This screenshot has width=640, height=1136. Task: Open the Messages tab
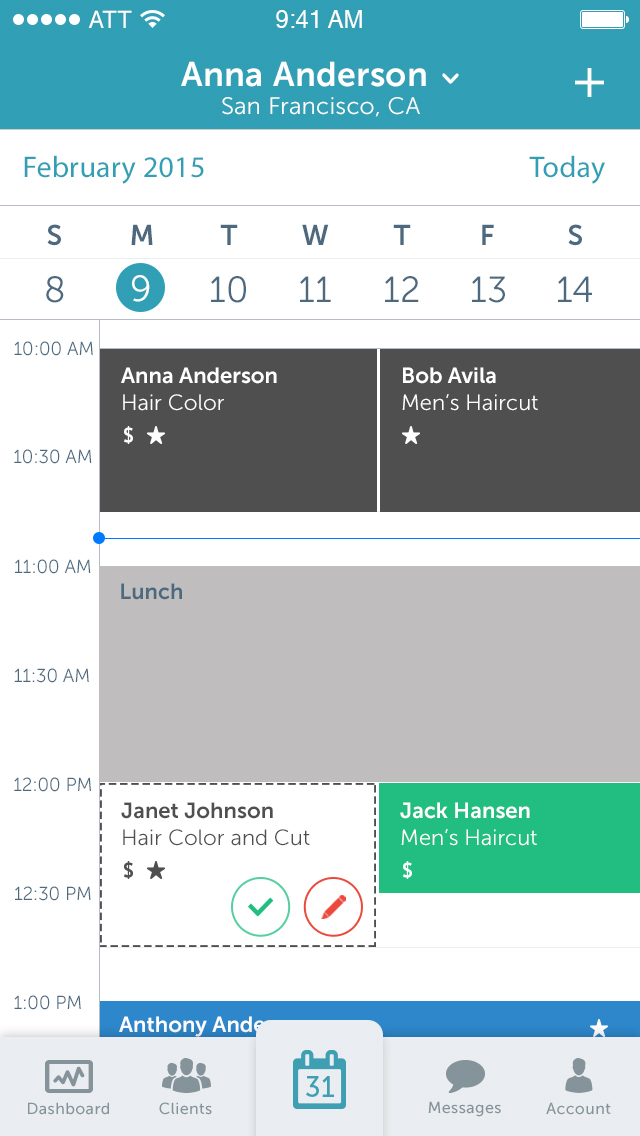(465, 1087)
